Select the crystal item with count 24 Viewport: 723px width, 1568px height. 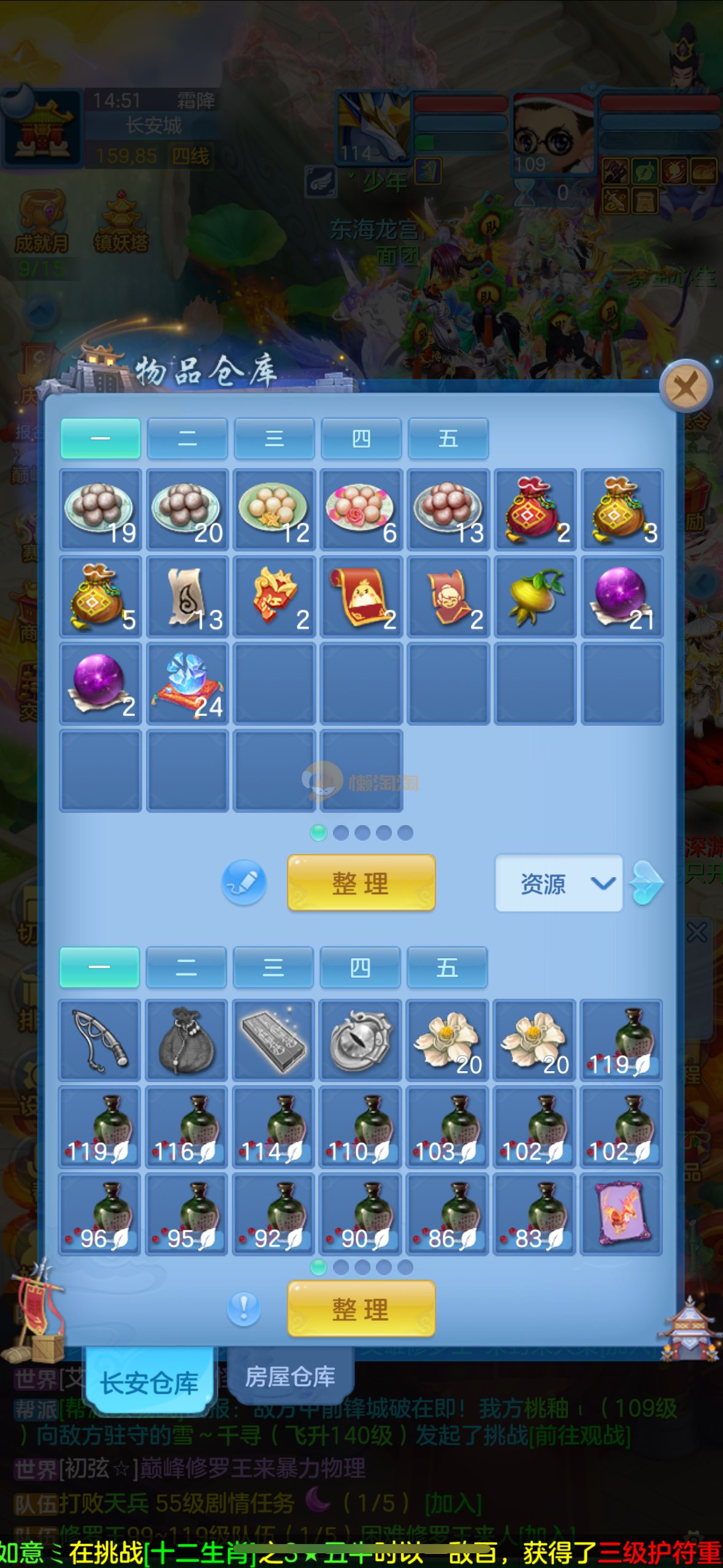tap(188, 684)
